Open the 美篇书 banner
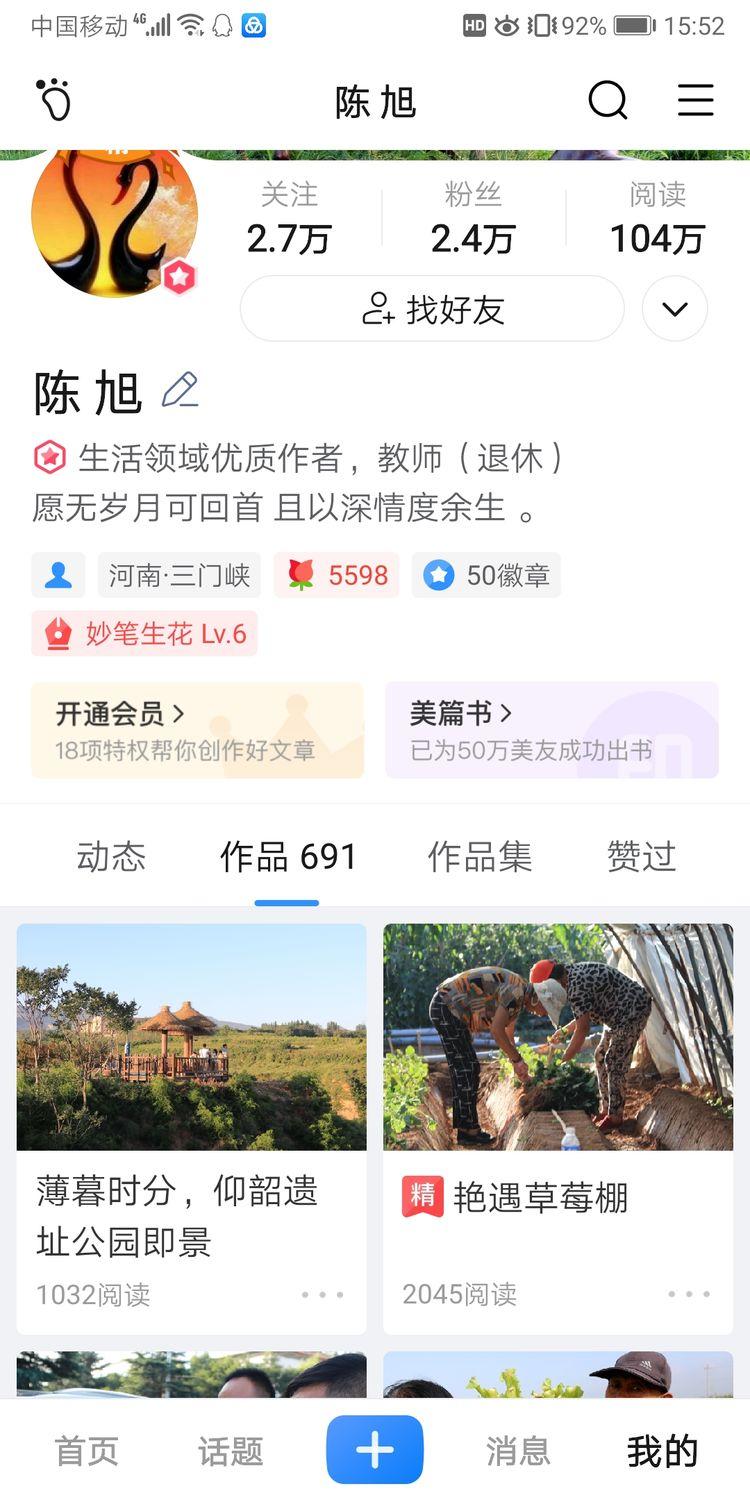This screenshot has height=1500, width=750. (551, 730)
